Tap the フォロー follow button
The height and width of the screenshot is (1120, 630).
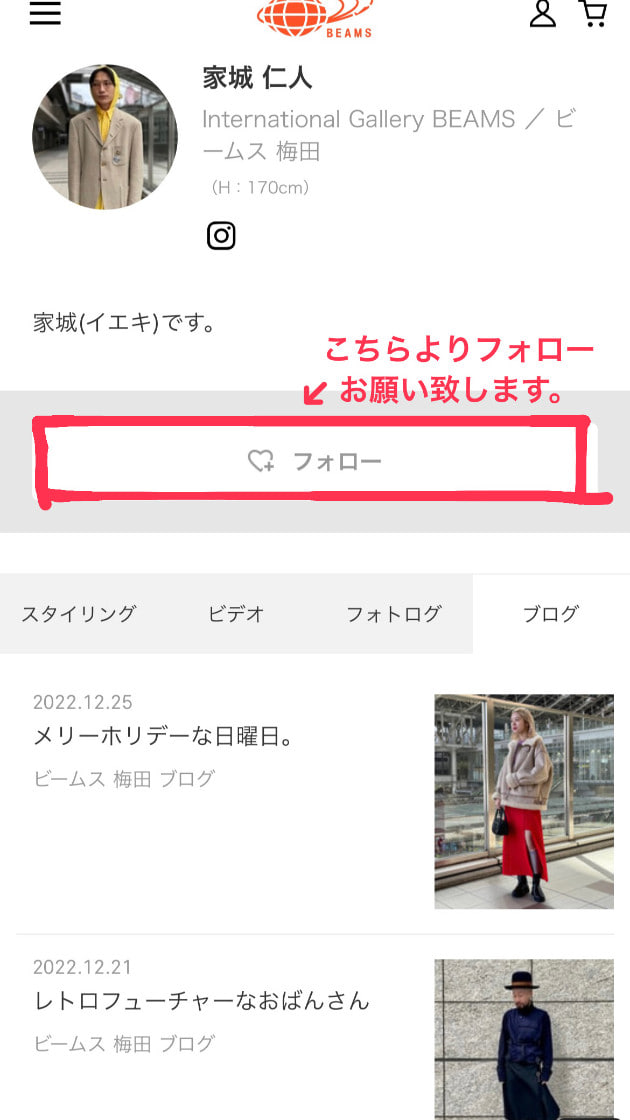314,461
